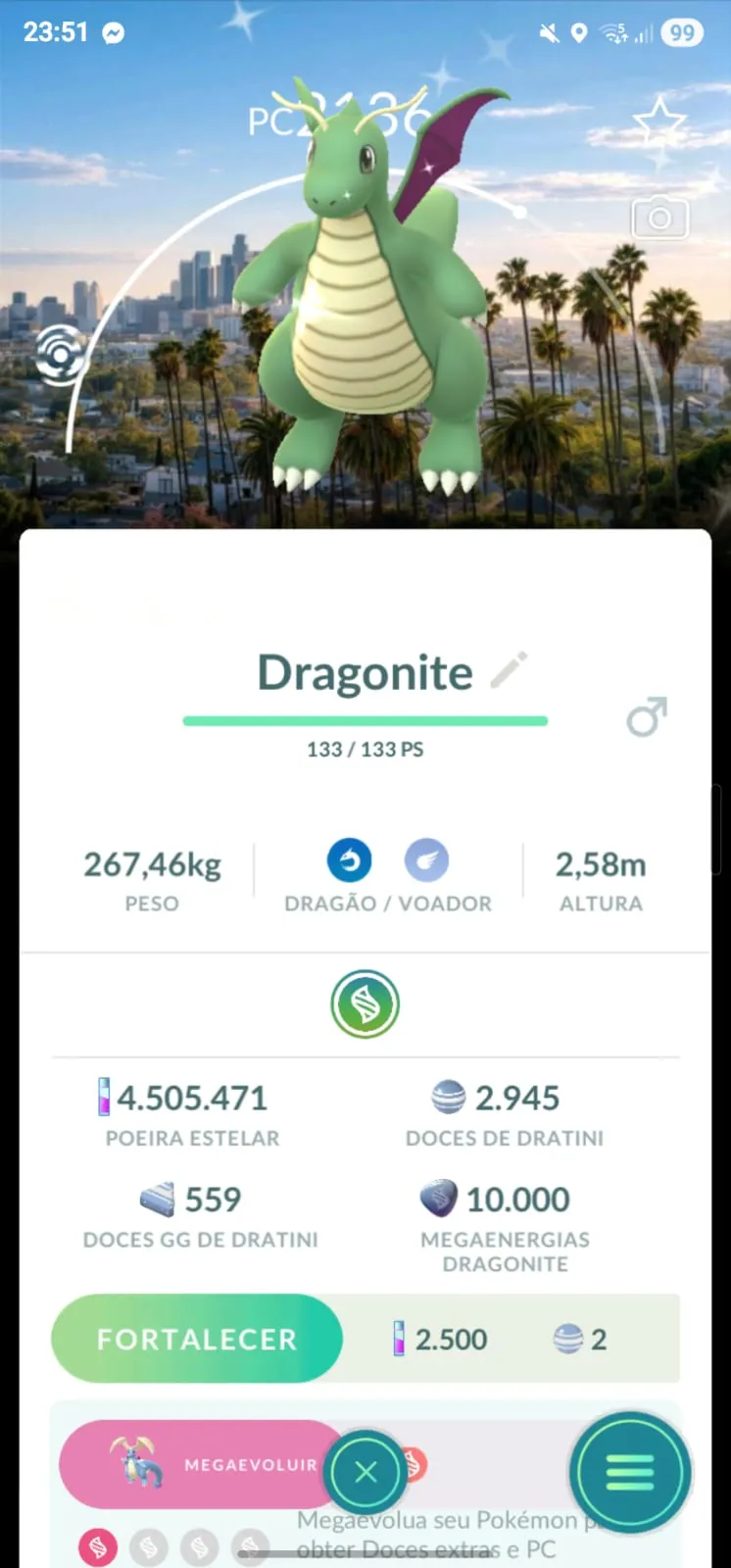
Task: Open AR photo mode with the camera icon
Action: point(660,218)
